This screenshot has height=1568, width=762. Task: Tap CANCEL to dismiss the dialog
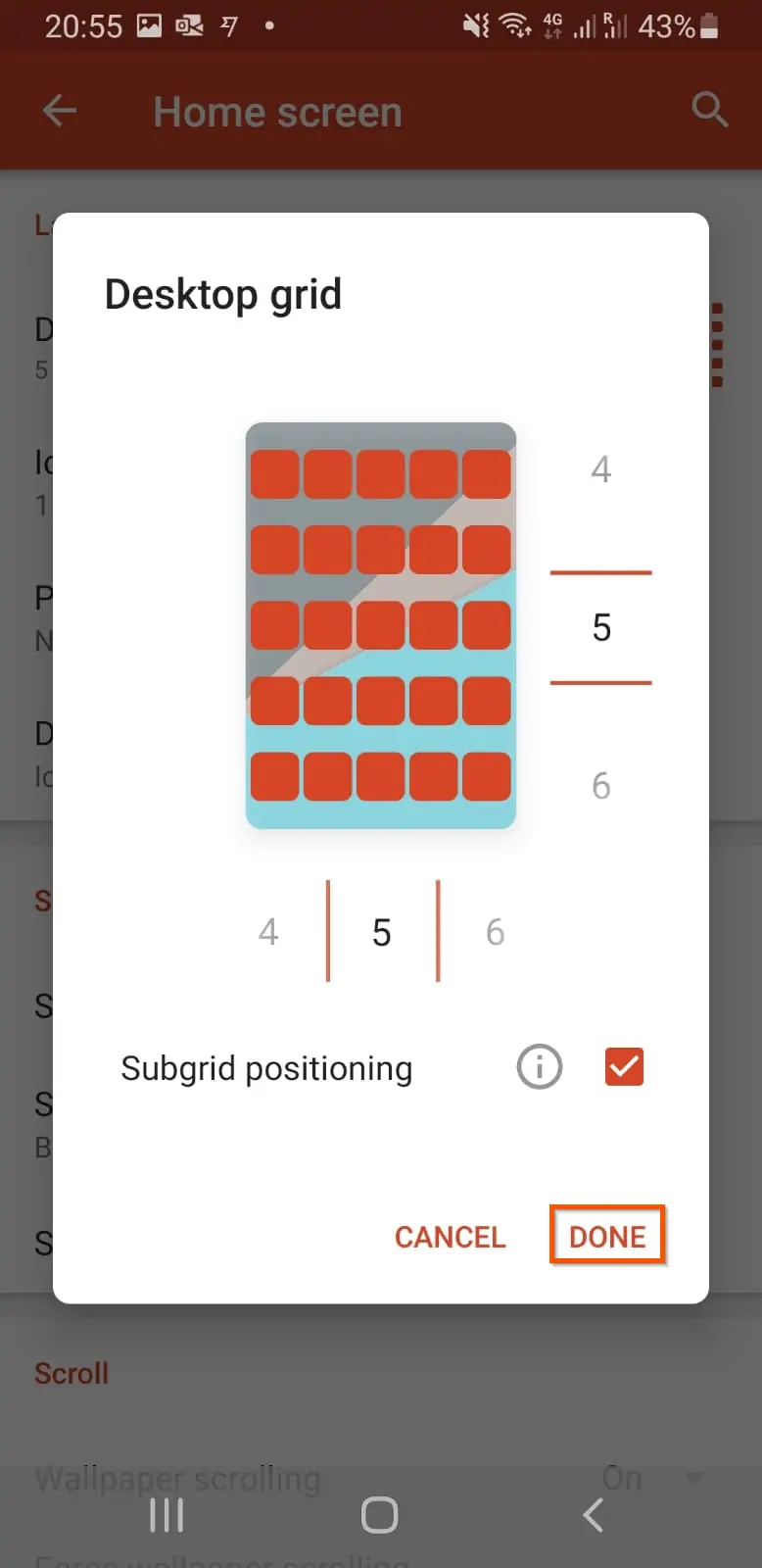[x=450, y=1237]
